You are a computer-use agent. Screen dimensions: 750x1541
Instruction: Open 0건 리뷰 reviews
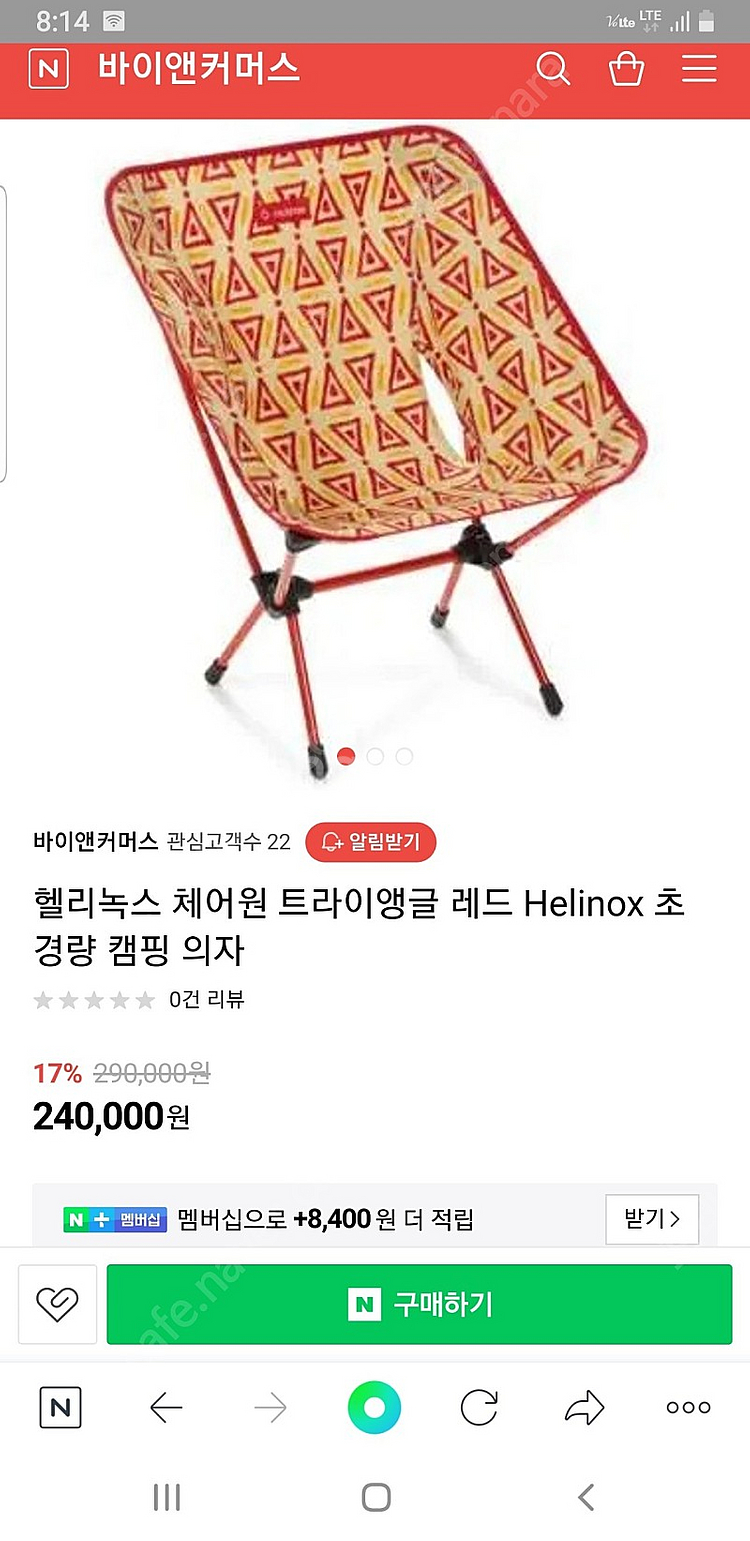(206, 999)
